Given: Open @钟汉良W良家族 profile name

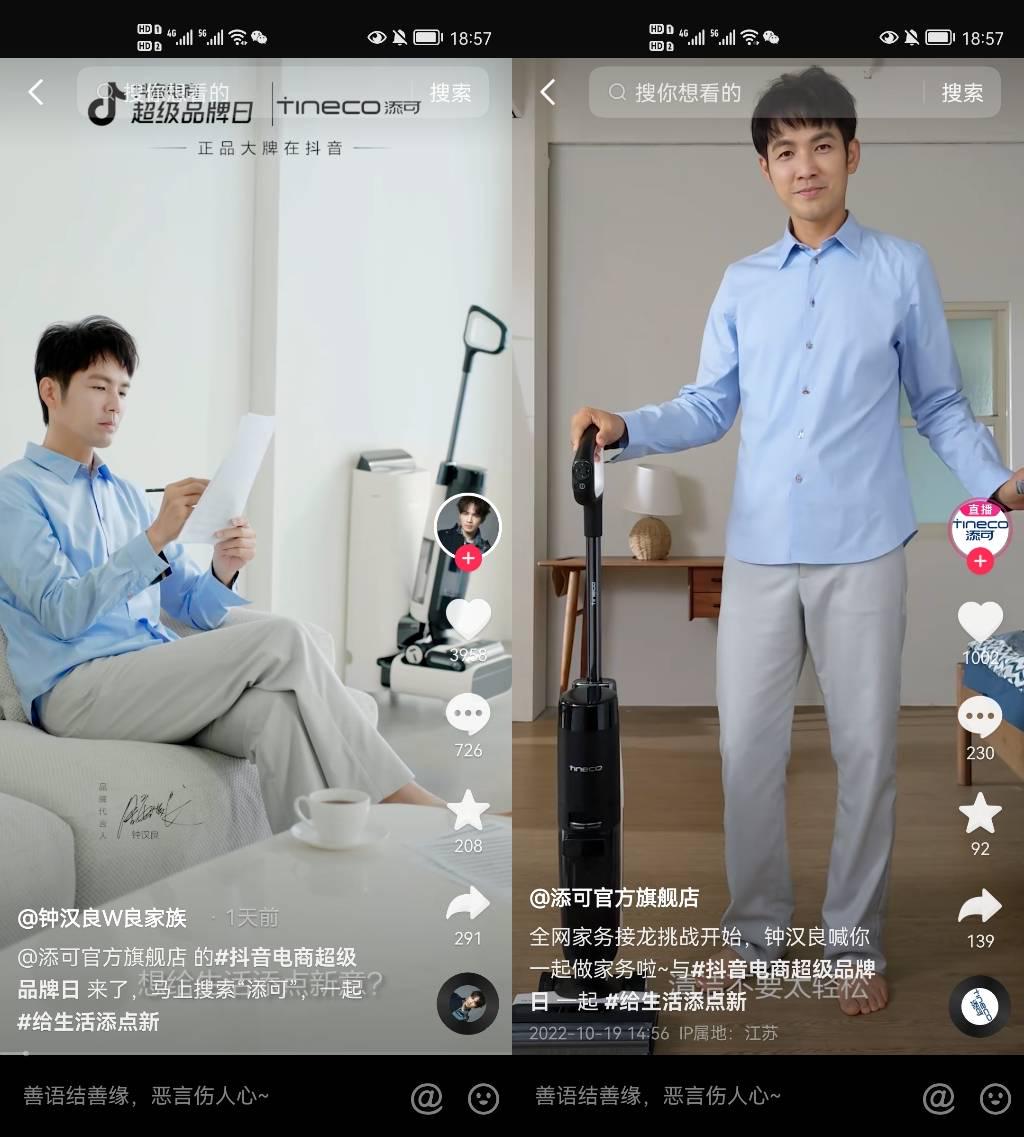Looking at the screenshot, I should click(102, 917).
